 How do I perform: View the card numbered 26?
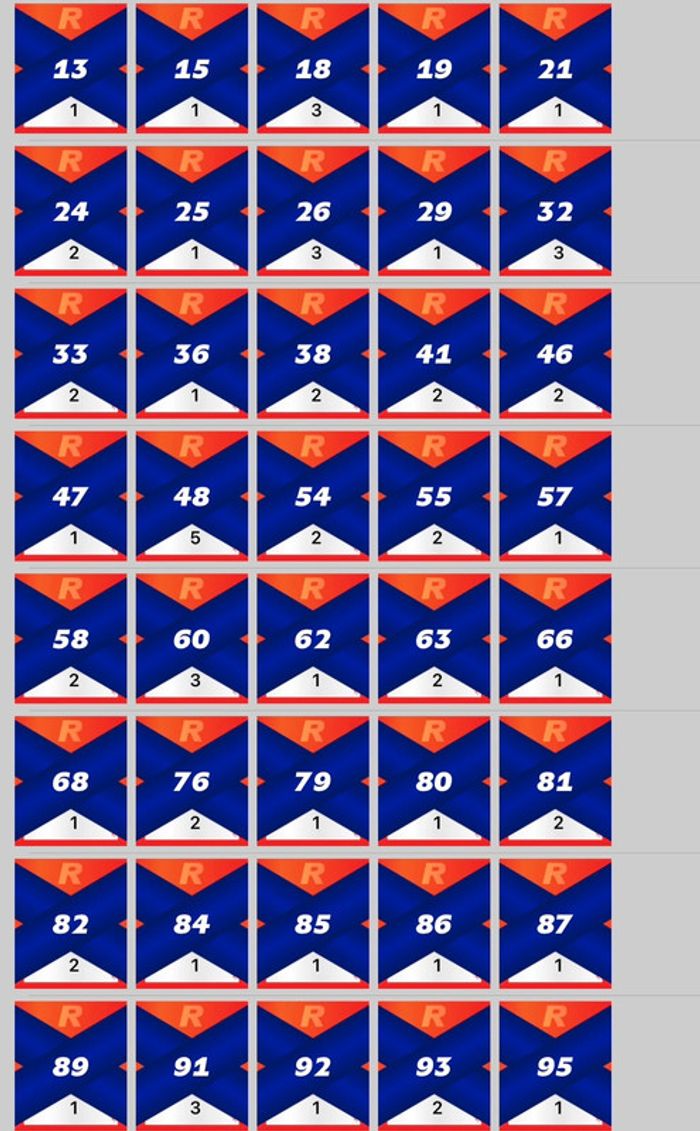click(x=313, y=211)
